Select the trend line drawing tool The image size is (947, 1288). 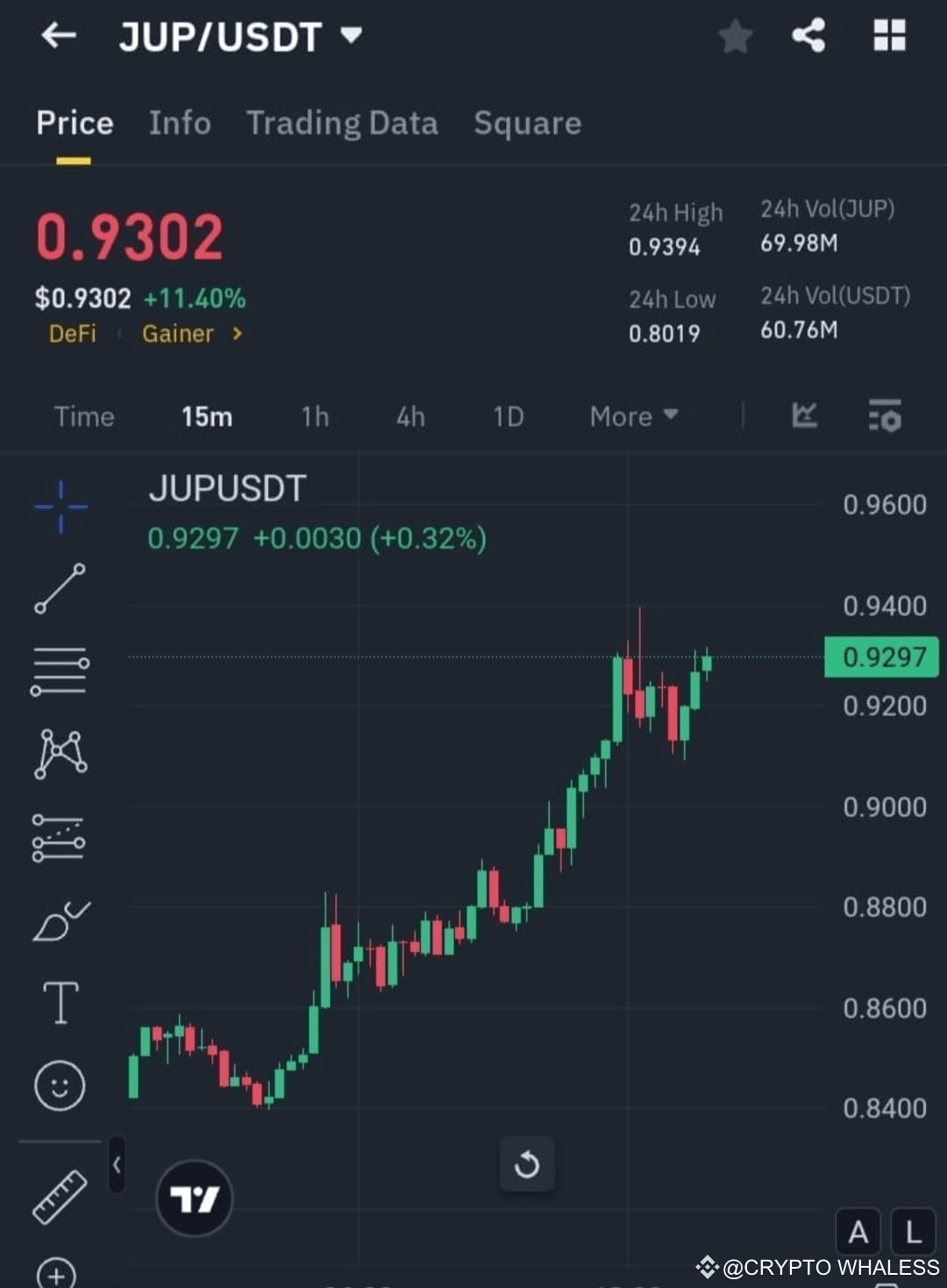point(60,589)
